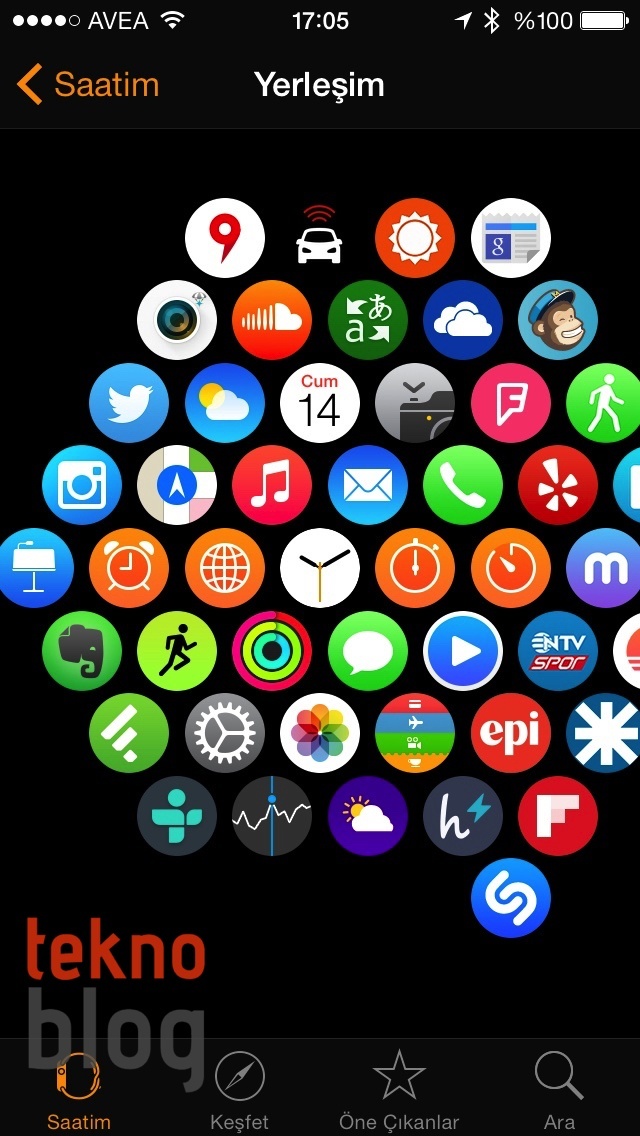This screenshot has width=640, height=1136.
Task: Select the Flipboard app icon
Action: (x=558, y=815)
